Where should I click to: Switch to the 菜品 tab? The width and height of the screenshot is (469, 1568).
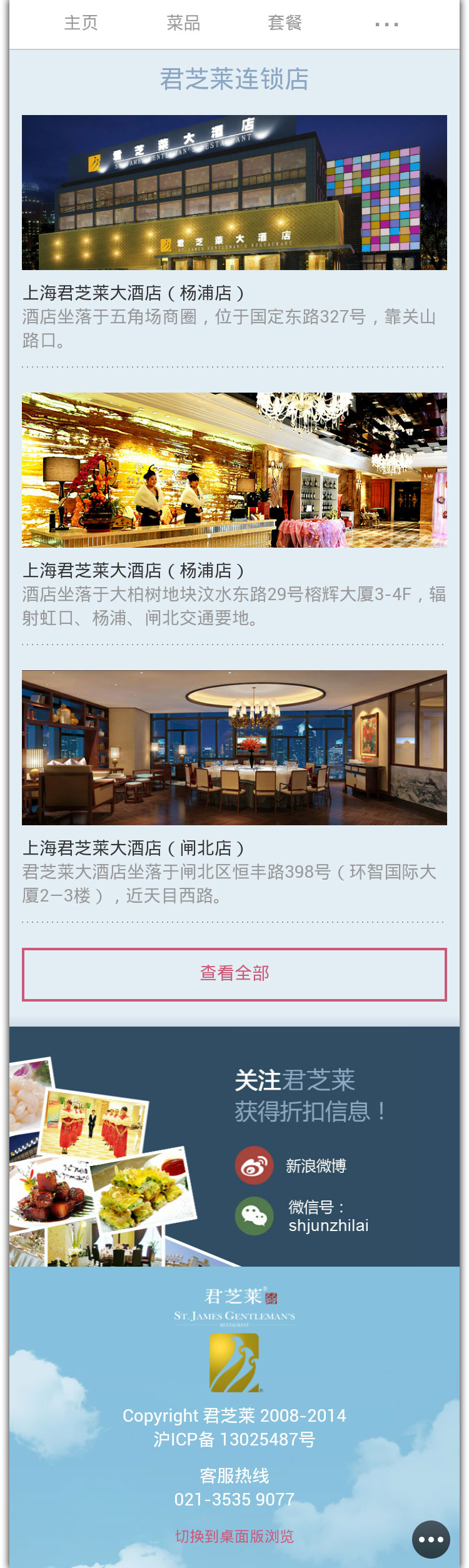[183, 24]
